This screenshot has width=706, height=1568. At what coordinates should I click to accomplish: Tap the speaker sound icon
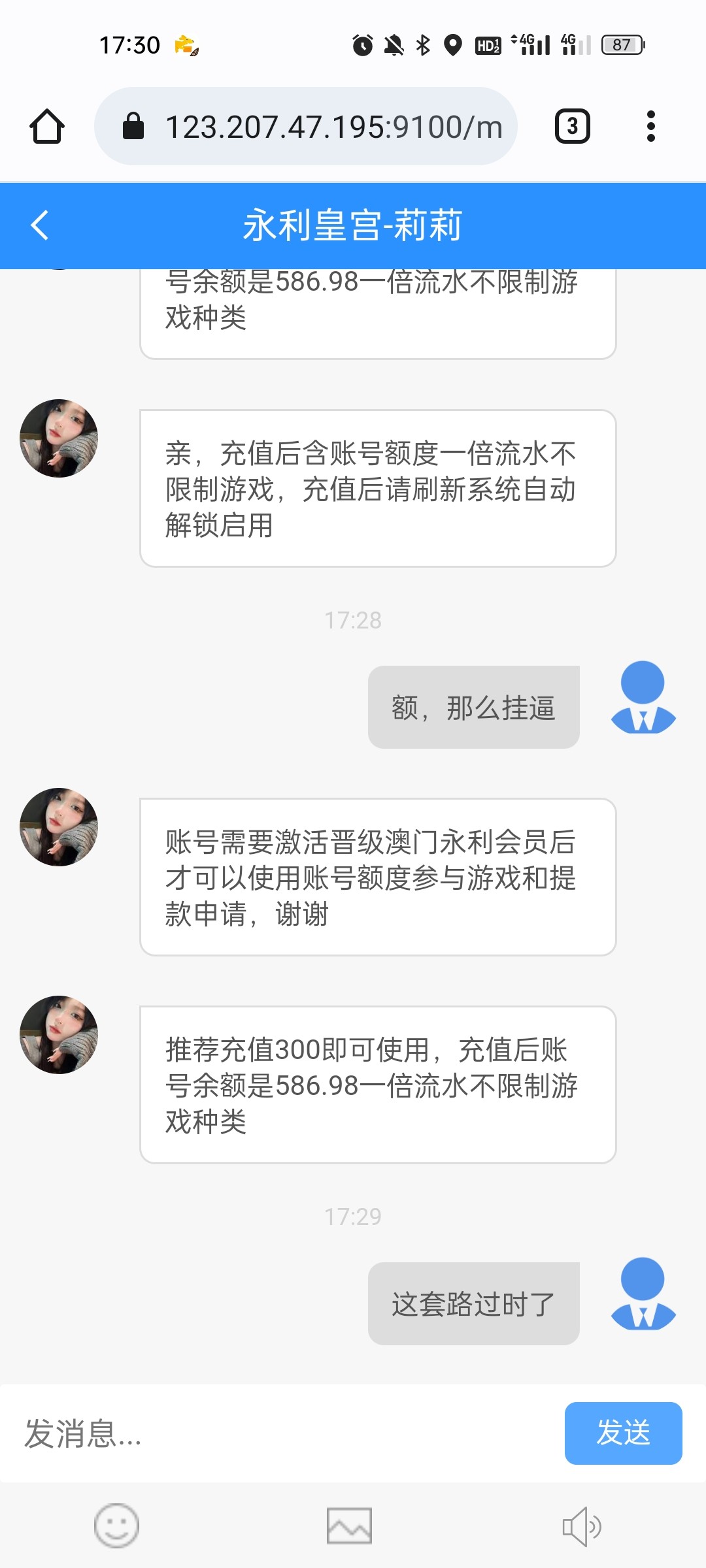coord(581,1526)
